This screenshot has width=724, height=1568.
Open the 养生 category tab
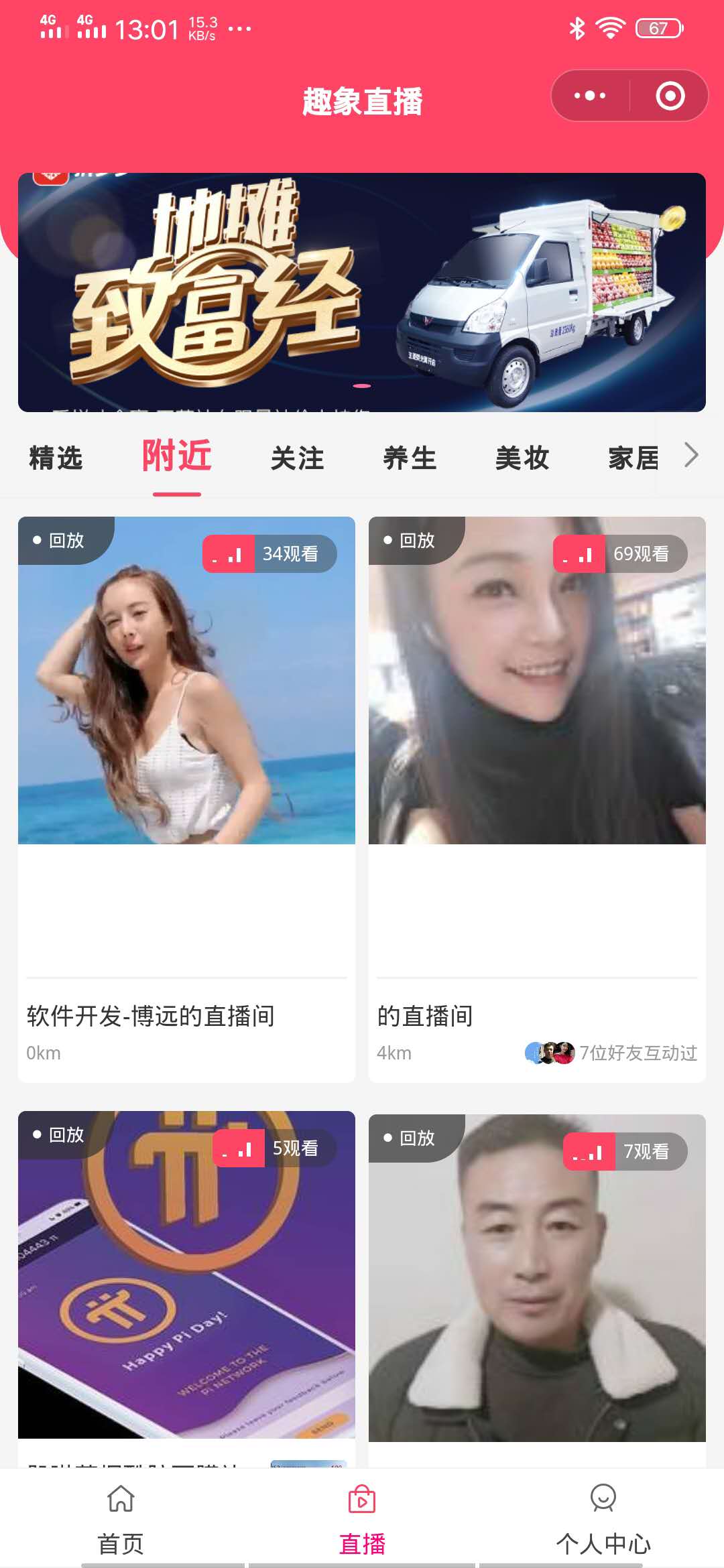(410, 458)
